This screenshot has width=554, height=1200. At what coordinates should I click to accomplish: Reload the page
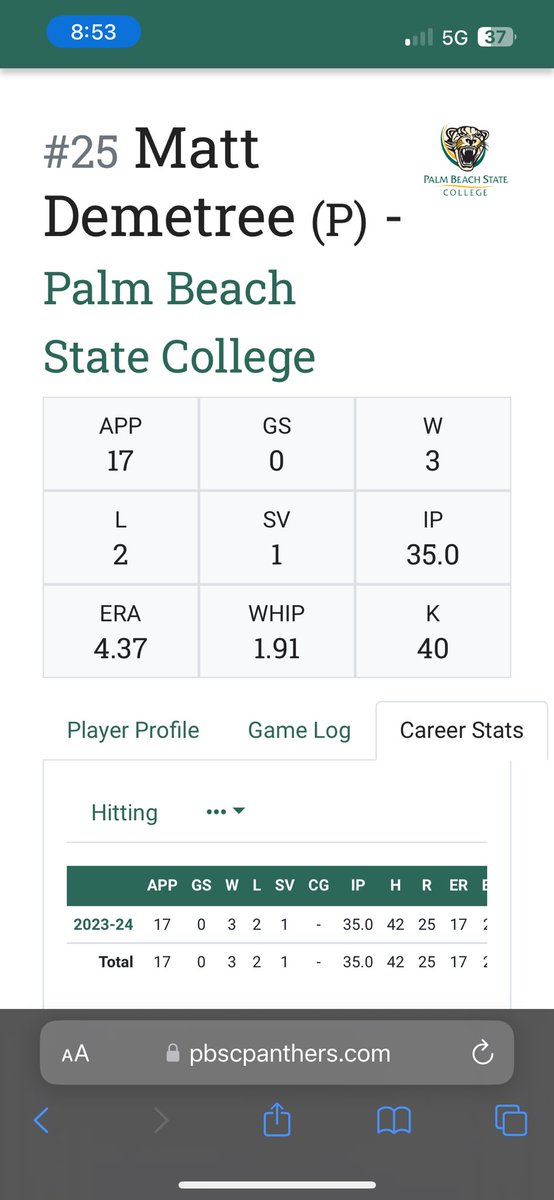pyautogui.click(x=481, y=1052)
